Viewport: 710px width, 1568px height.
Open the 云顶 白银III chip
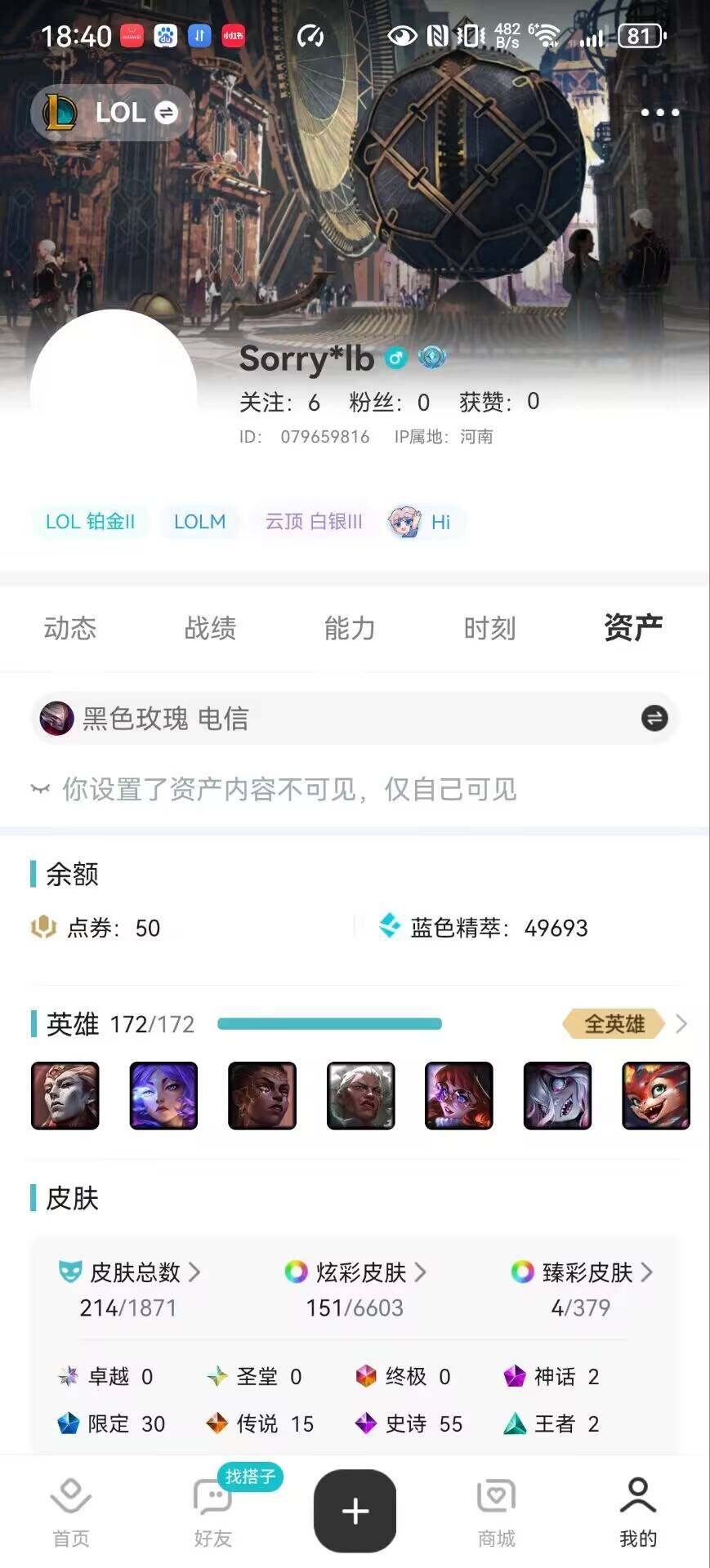(x=314, y=522)
